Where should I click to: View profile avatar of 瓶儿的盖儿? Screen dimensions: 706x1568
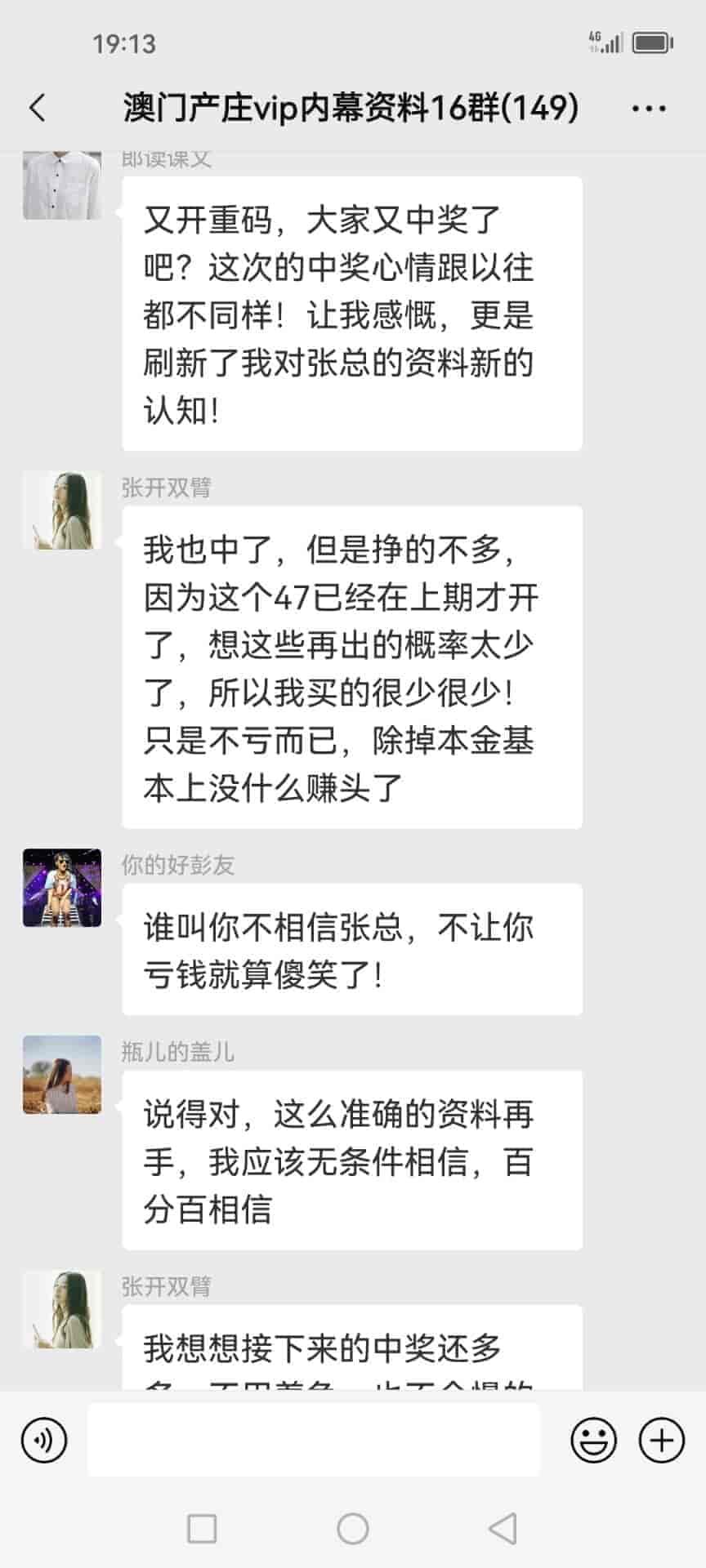coord(62,1075)
